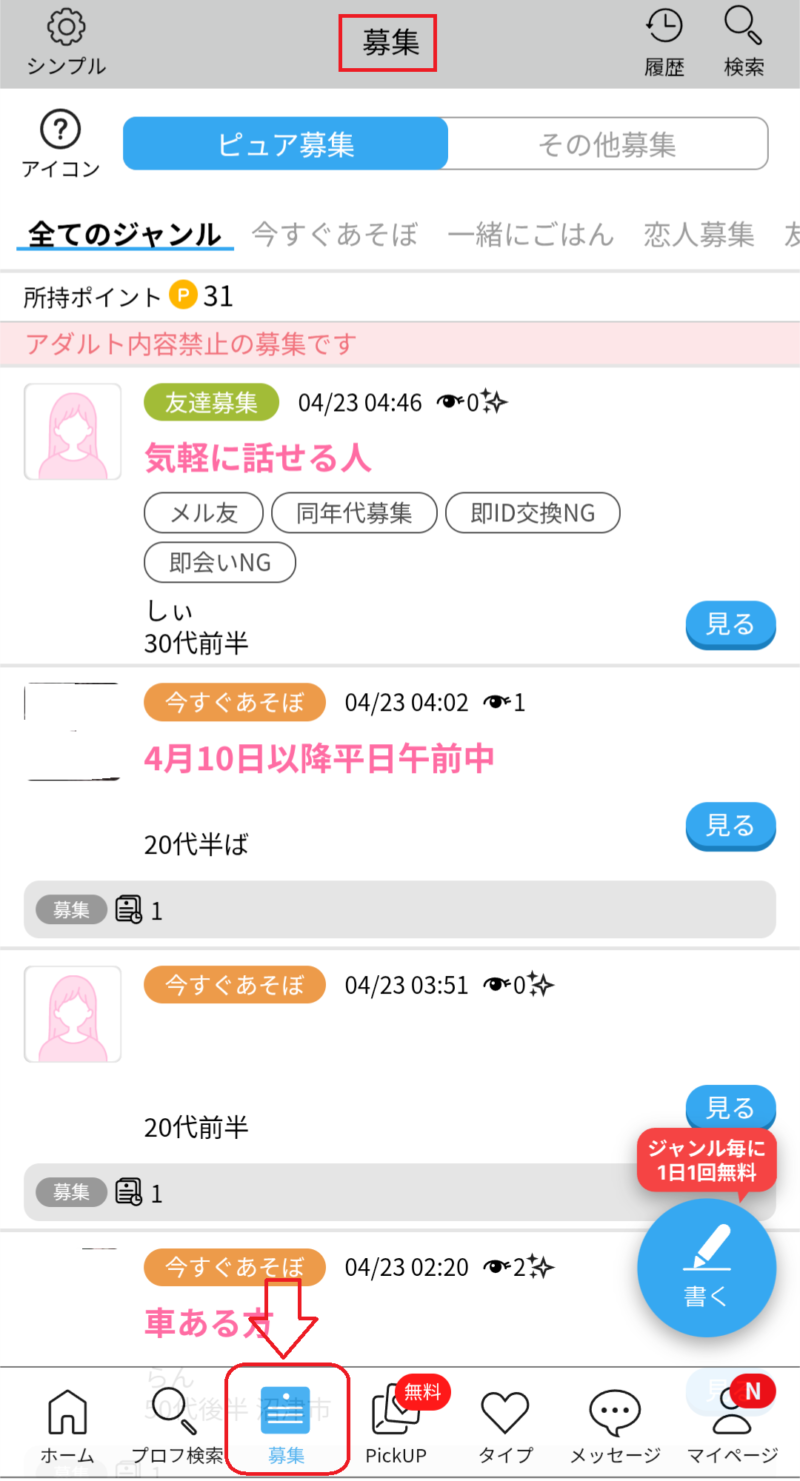Screen dimensions: 800x1481
Task: Open the アイコン help question mark
Action: 61,145
